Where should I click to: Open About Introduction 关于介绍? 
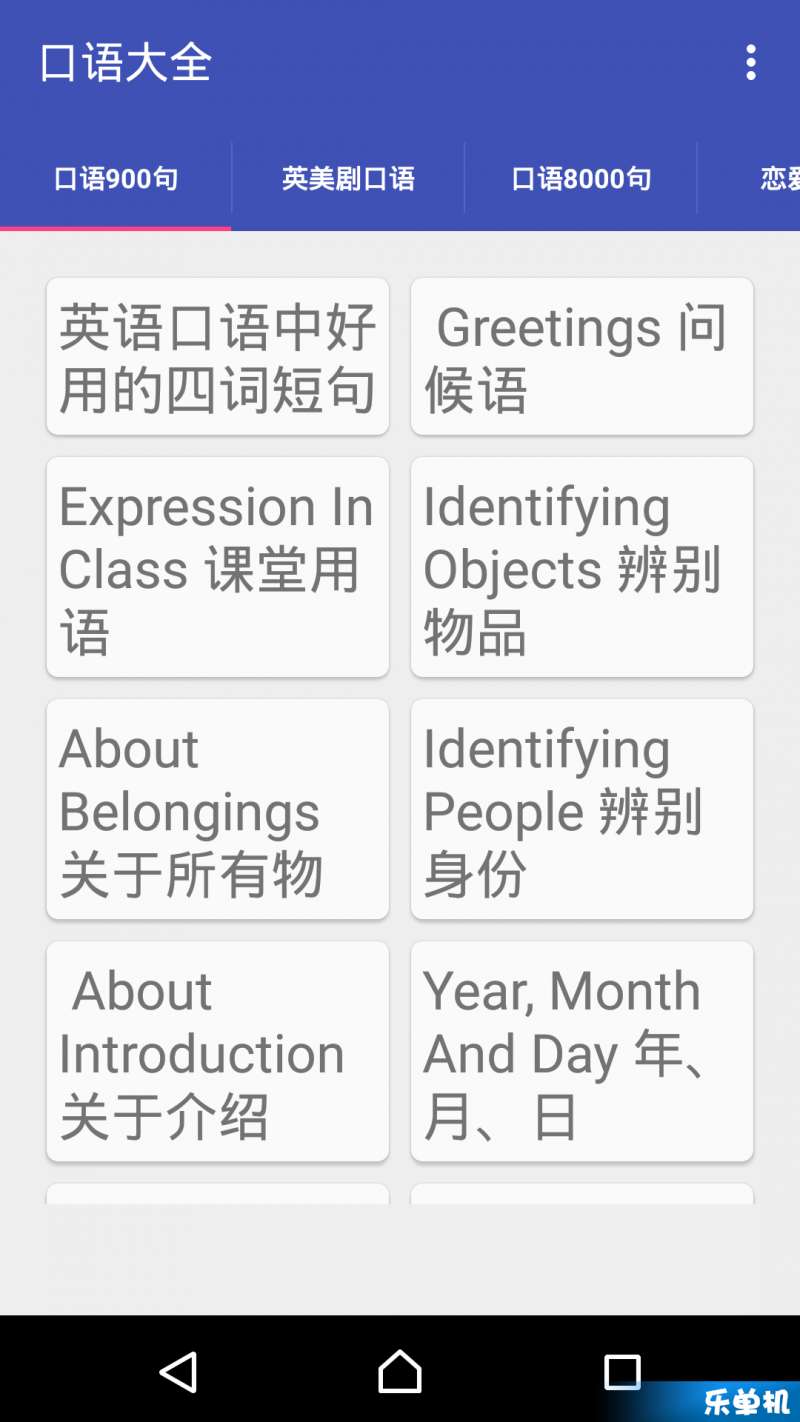pyautogui.click(x=218, y=1051)
